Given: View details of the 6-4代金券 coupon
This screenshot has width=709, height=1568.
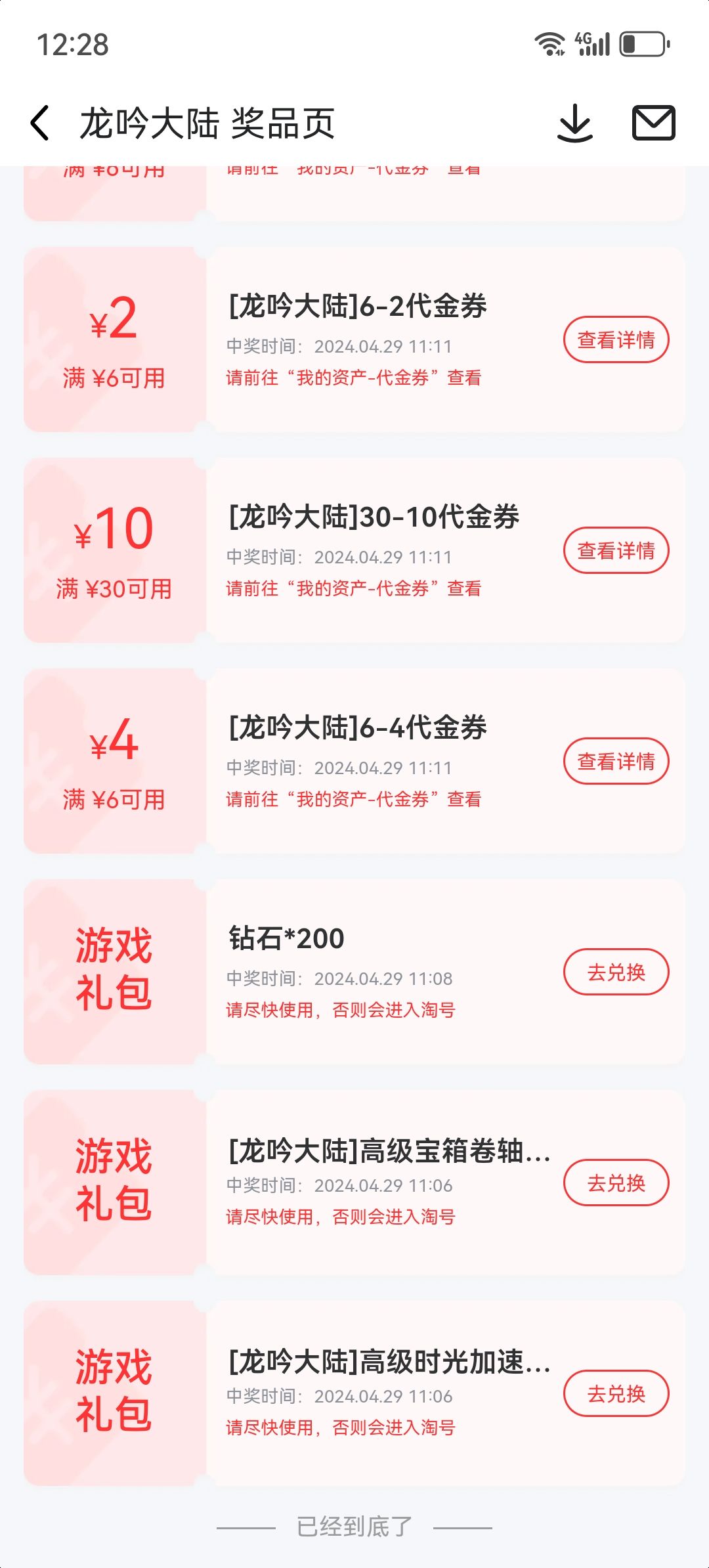Looking at the screenshot, I should click(x=616, y=761).
